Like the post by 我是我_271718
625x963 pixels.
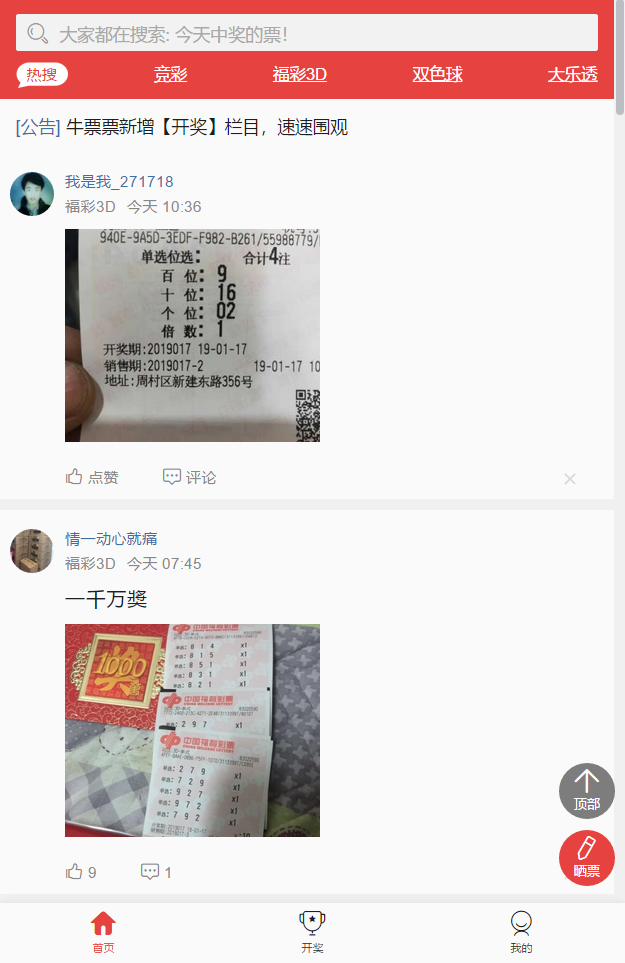coord(91,478)
